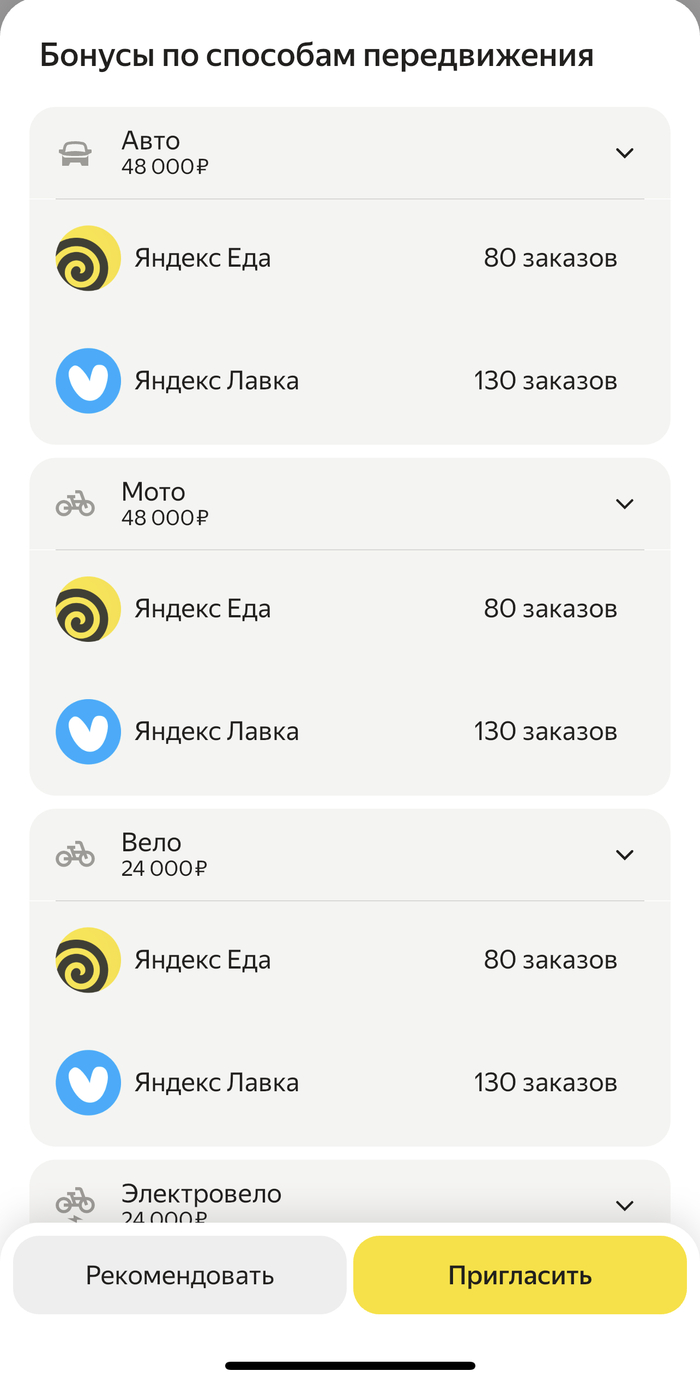Tap the yellow Пригласить button
The width and height of the screenshot is (700, 1383).
pos(520,1275)
